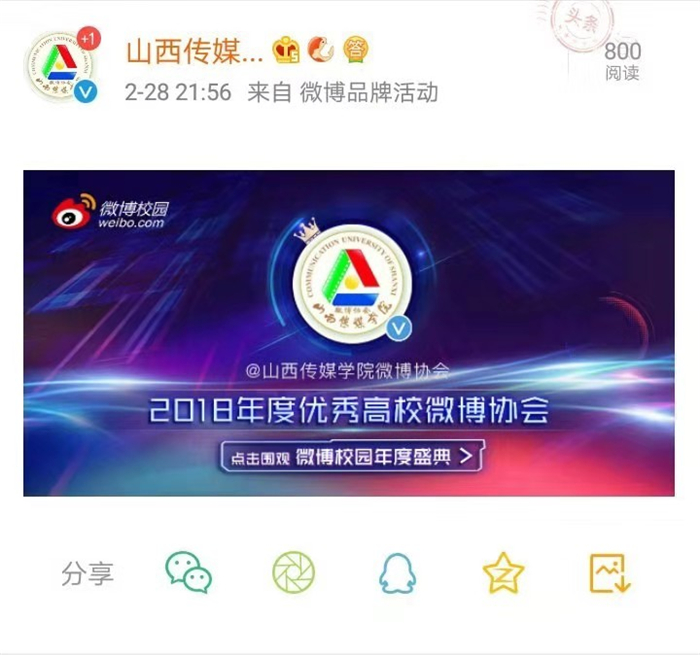700x655 pixels.
Task: Share the post to WeChat Moments
Action: click(293, 573)
